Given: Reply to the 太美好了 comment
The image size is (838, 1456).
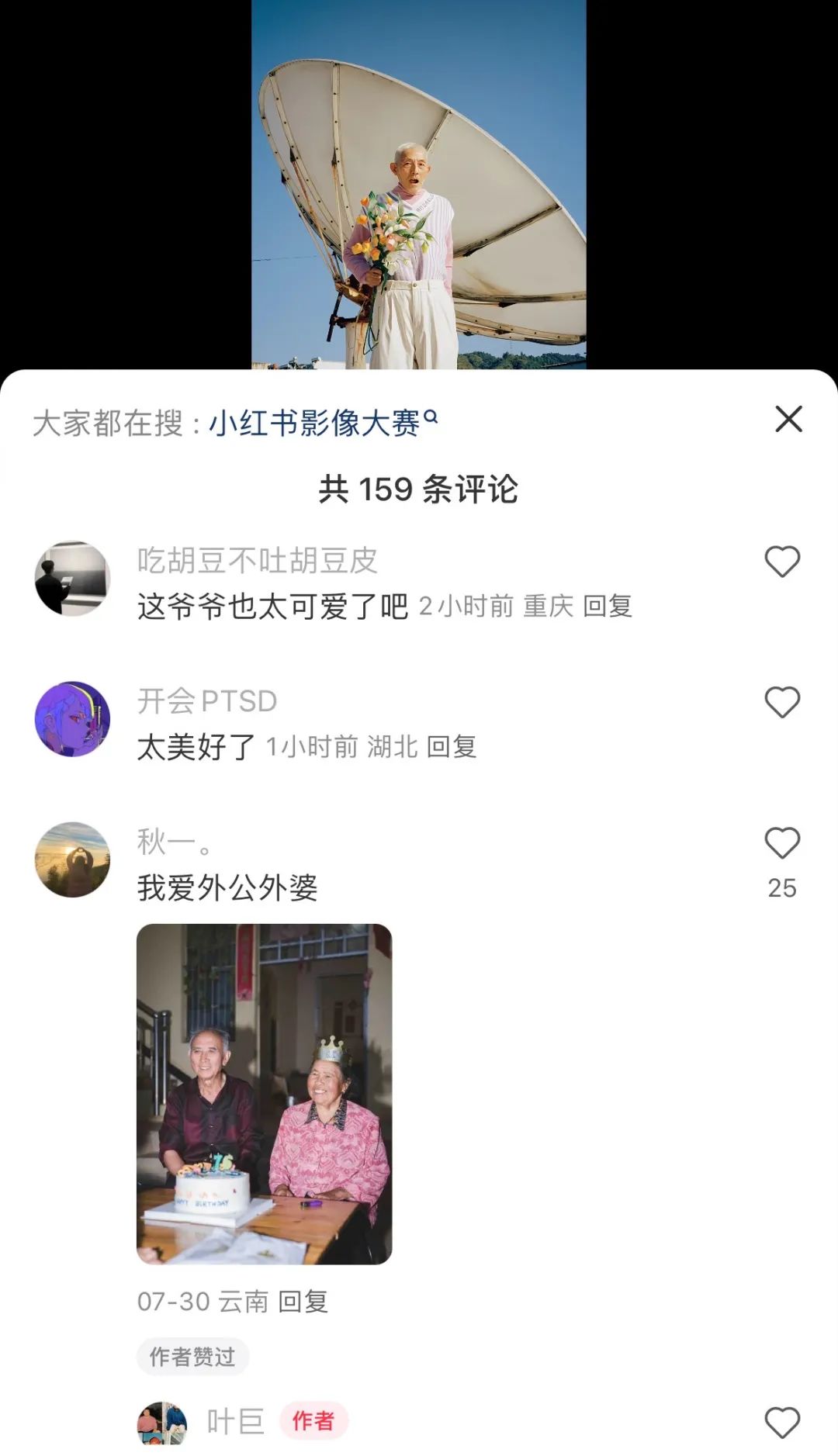Looking at the screenshot, I should point(452,746).
